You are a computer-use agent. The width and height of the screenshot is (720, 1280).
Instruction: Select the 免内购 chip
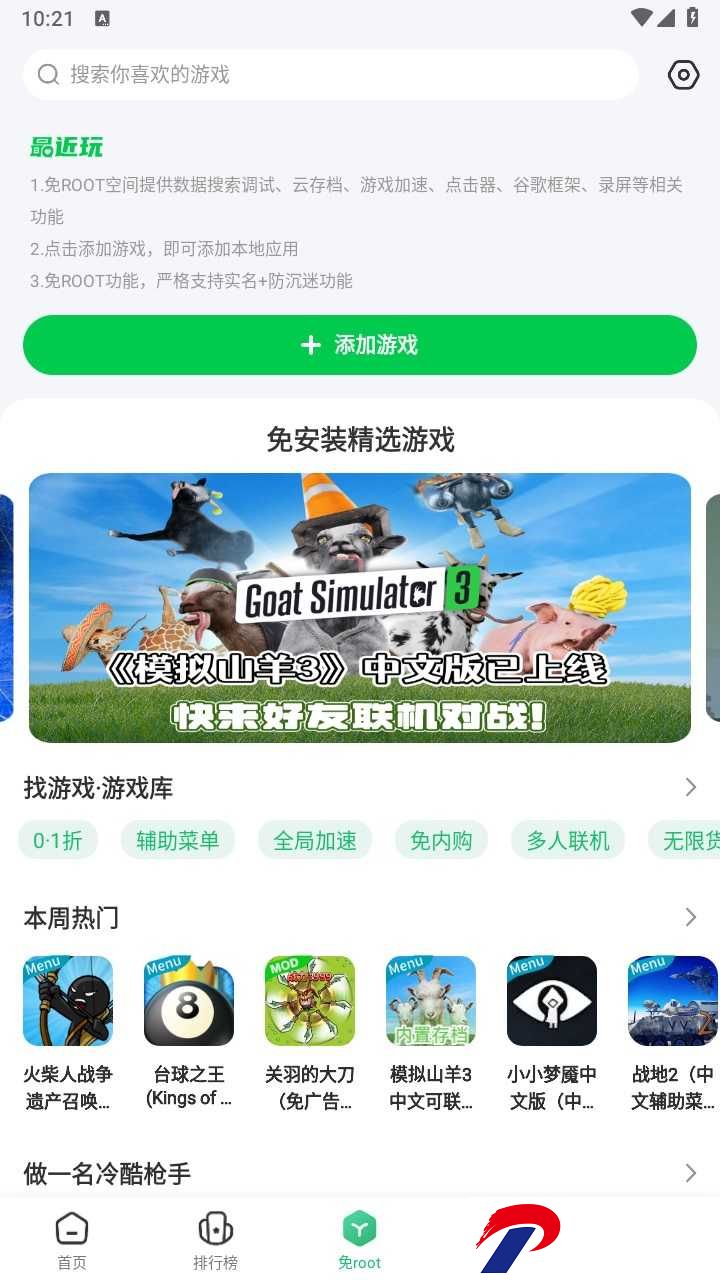click(441, 841)
